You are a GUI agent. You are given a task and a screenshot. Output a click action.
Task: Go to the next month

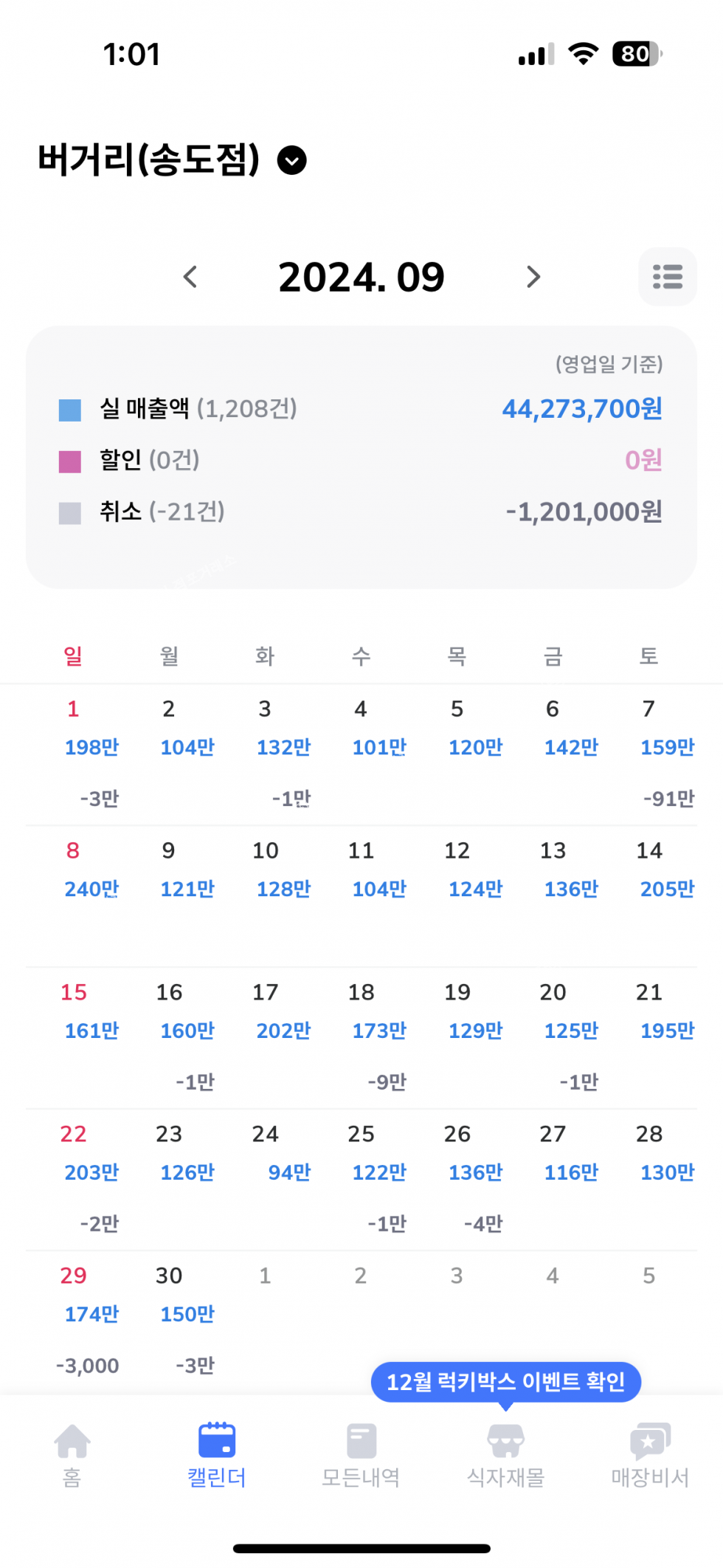[533, 278]
